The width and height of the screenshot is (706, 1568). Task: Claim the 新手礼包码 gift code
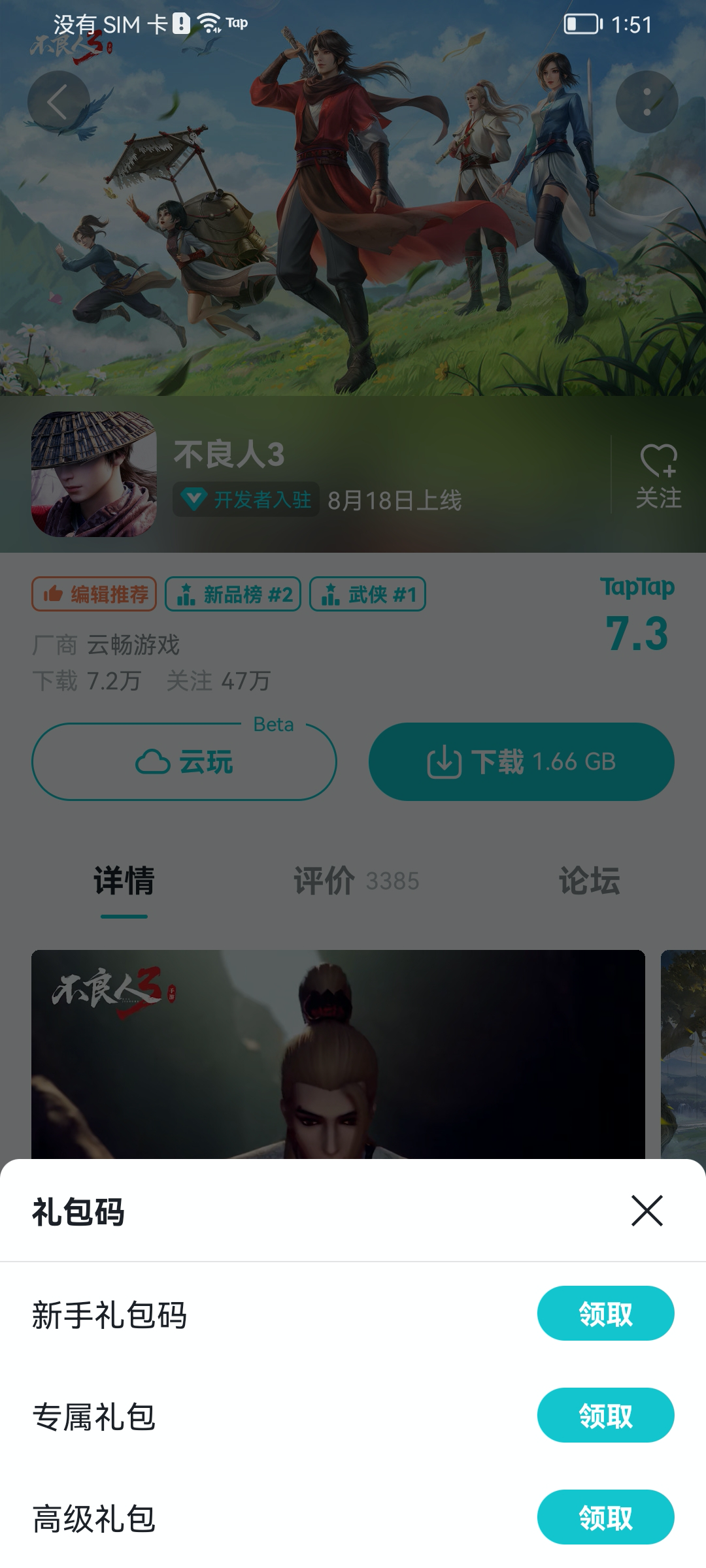[x=605, y=1313]
